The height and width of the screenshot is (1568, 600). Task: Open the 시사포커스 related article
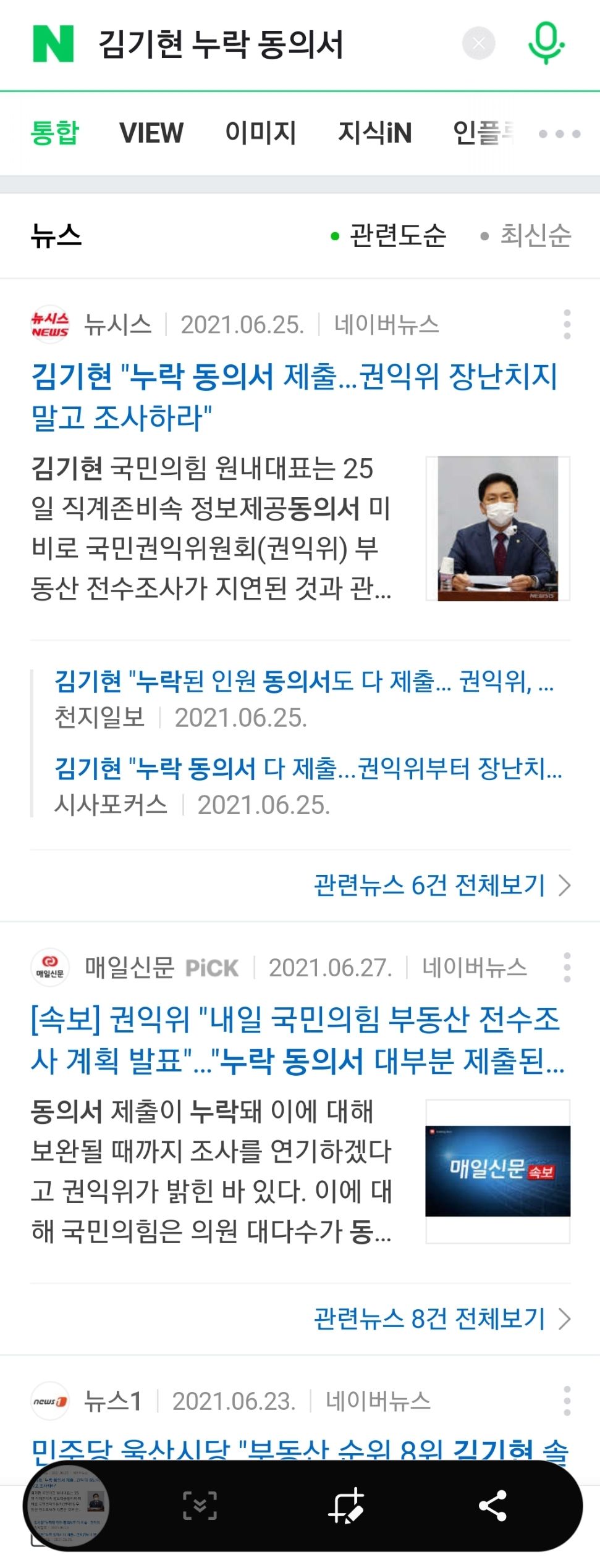[308, 769]
